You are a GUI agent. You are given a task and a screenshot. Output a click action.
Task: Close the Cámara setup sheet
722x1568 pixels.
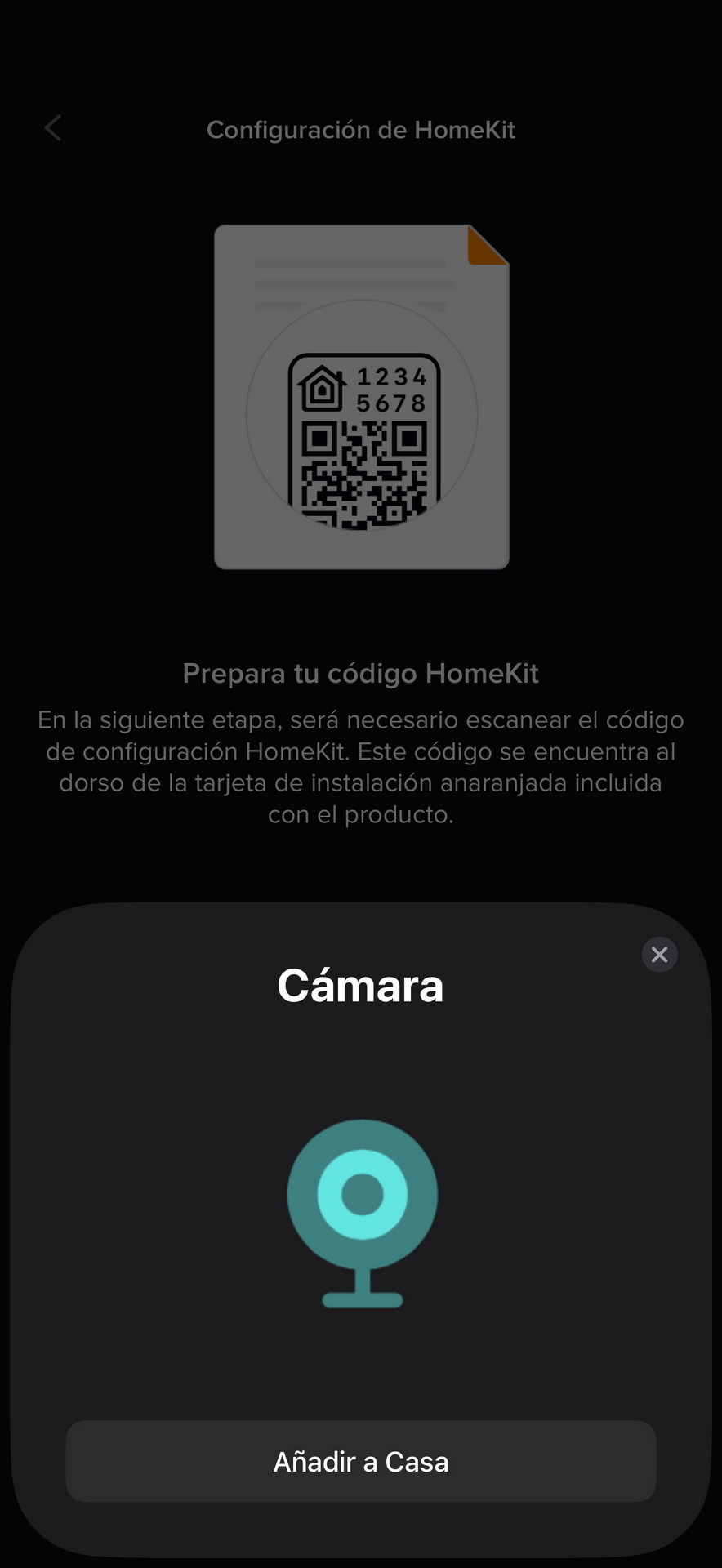click(659, 954)
